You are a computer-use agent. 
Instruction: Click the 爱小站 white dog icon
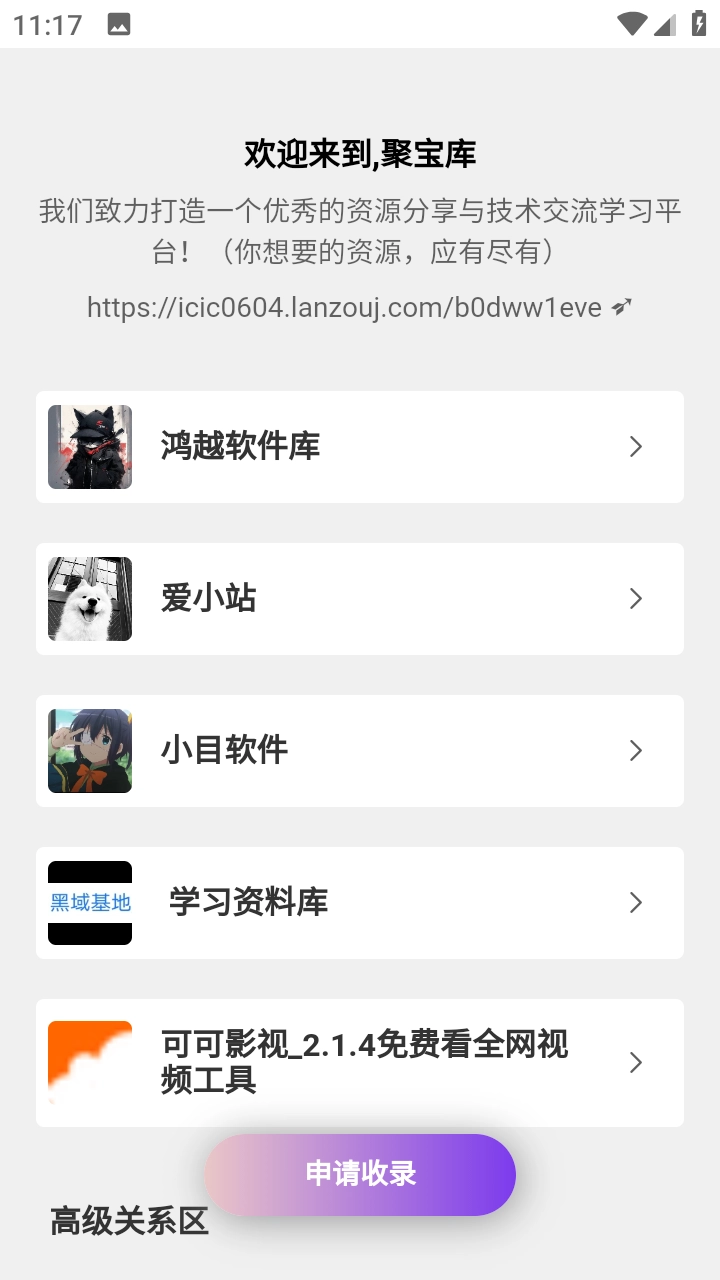click(89, 598)
